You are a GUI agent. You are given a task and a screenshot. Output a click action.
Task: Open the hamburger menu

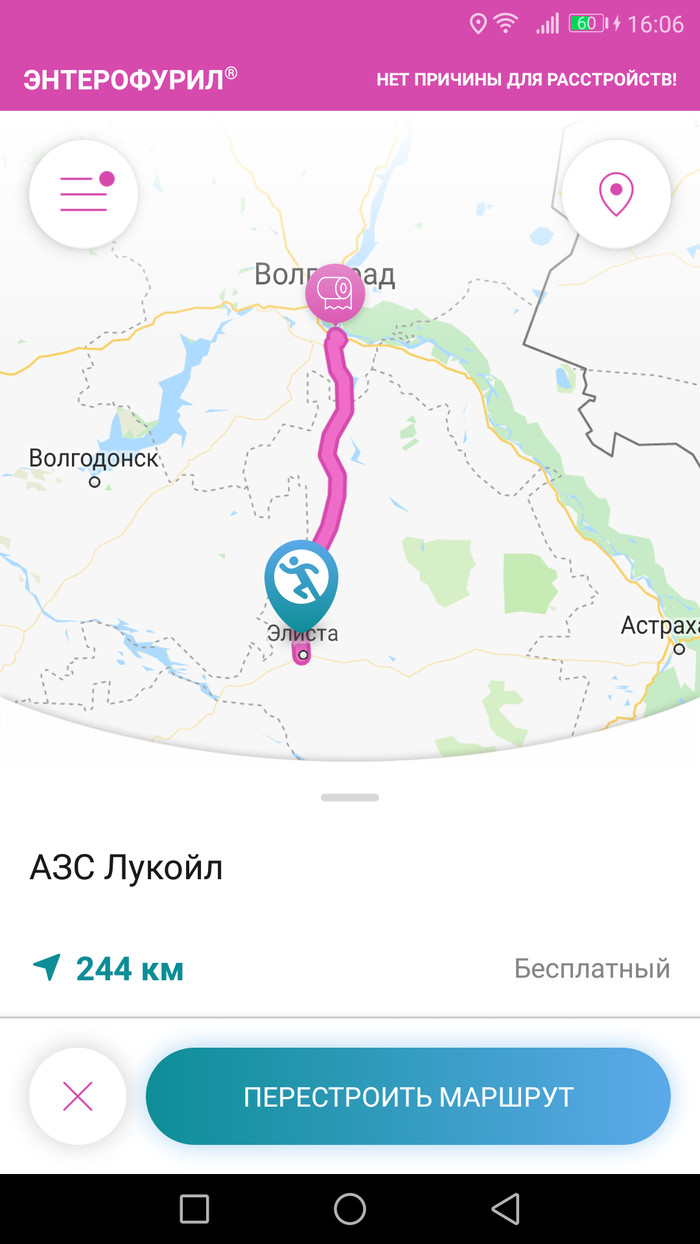coord(84,194)
